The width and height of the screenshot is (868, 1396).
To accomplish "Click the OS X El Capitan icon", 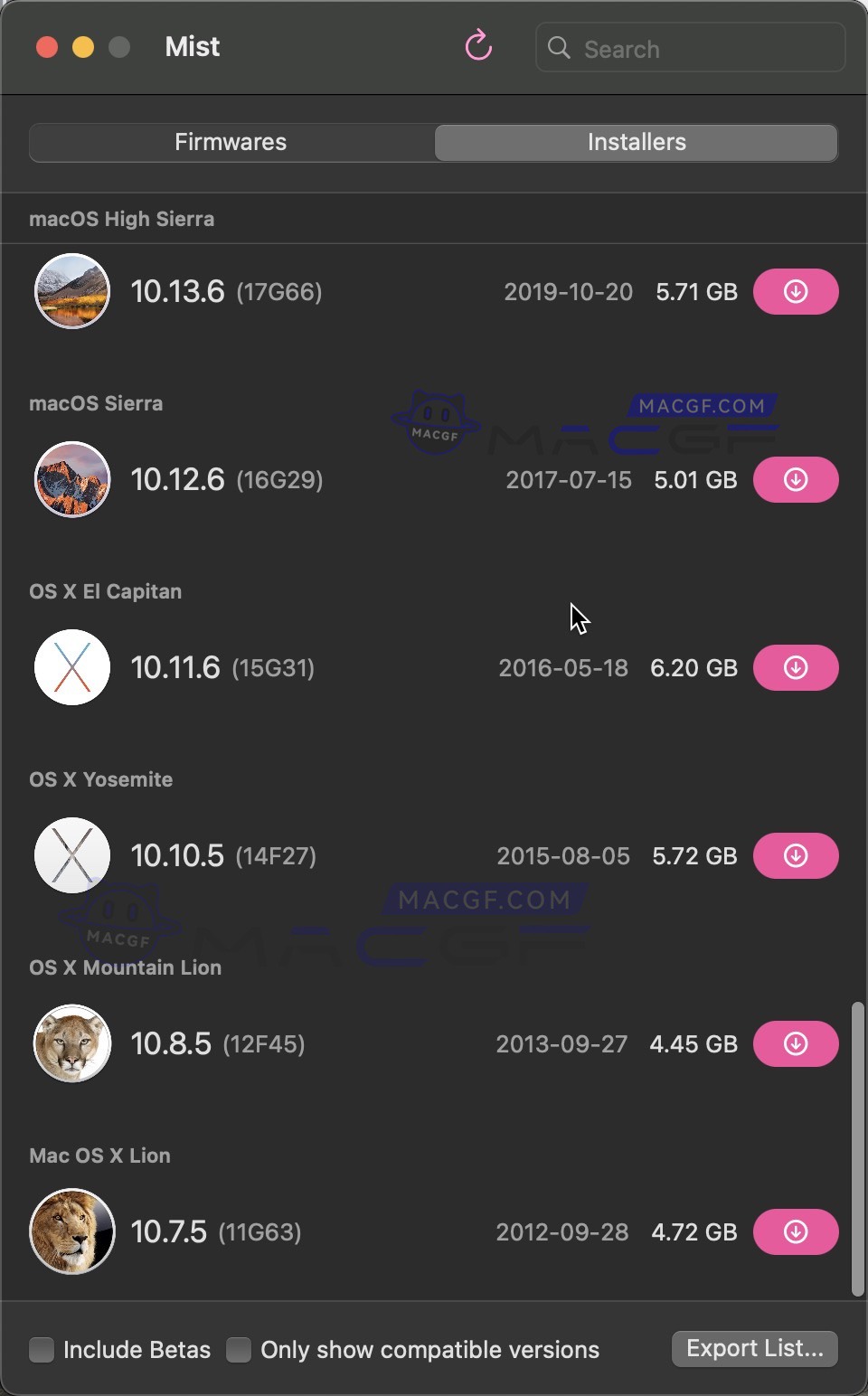I will pos(71,667).
